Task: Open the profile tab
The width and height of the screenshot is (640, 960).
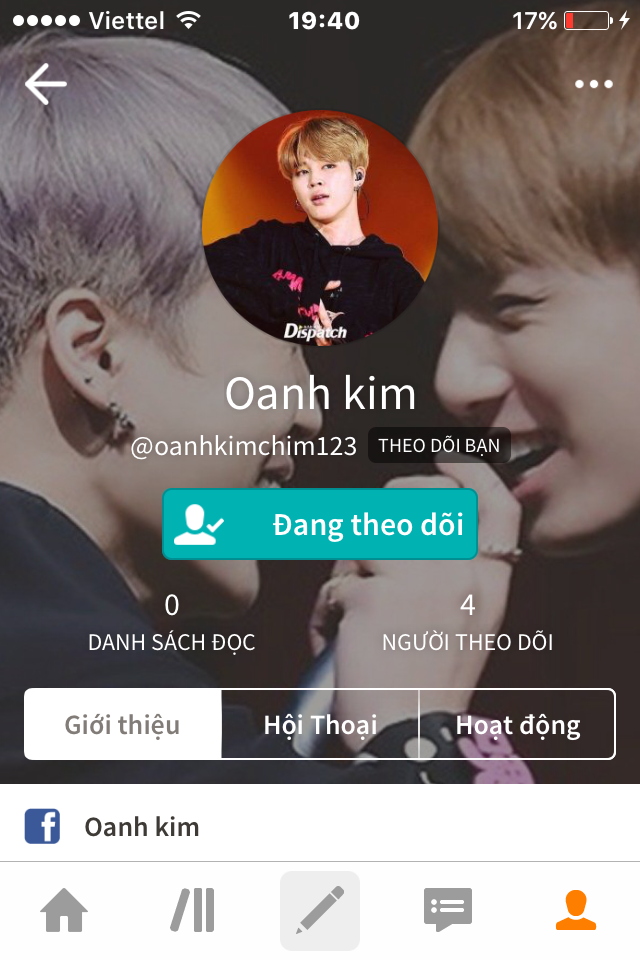Action: click(575, 910)
